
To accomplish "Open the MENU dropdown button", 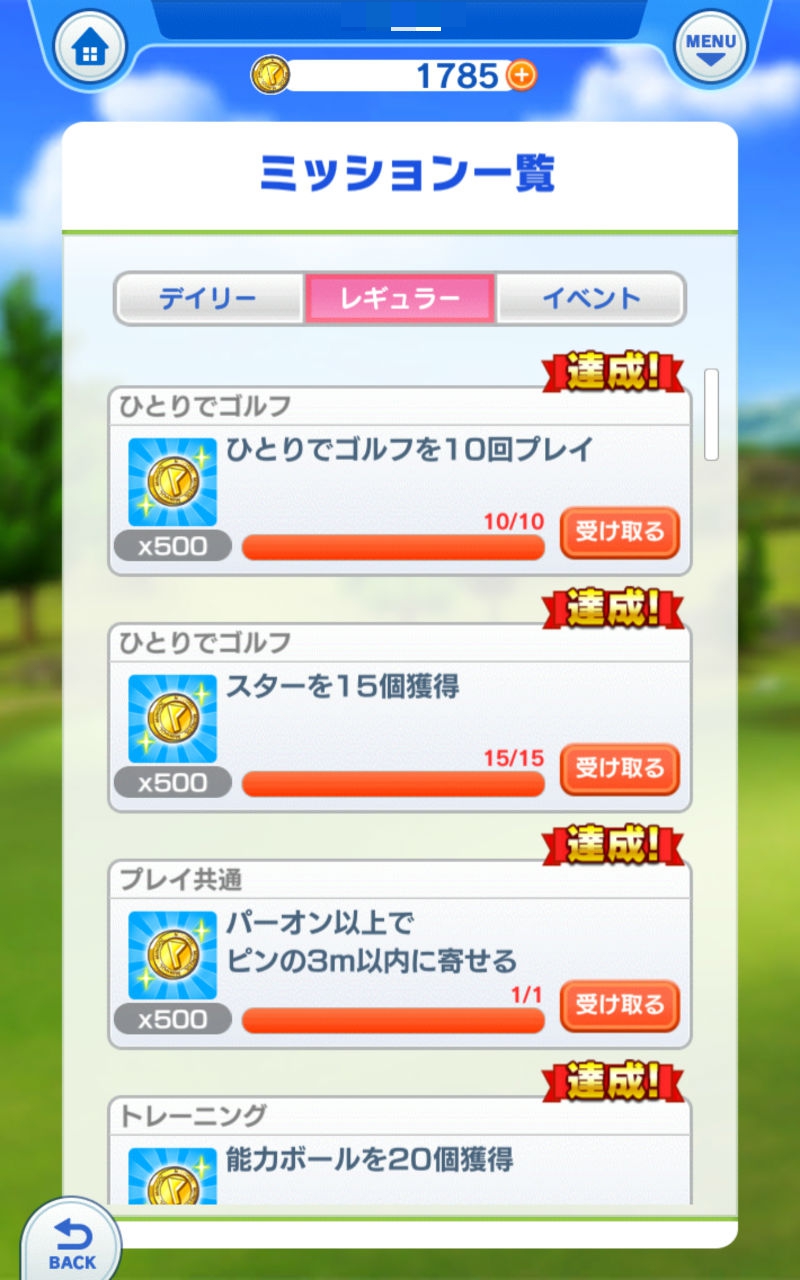I will pyautogui.click(x=711, y=47).
